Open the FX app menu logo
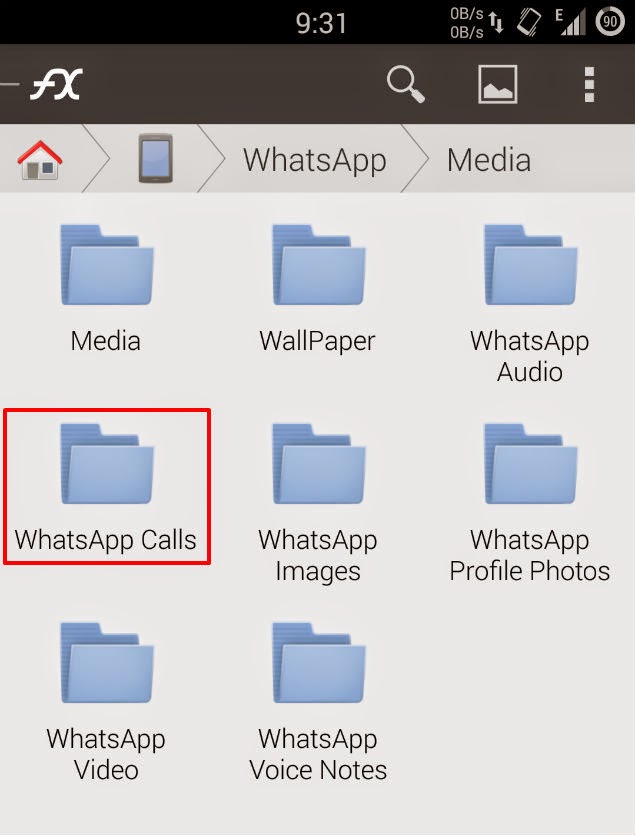This screenshot has height=835, width=635. click(52, 85)
